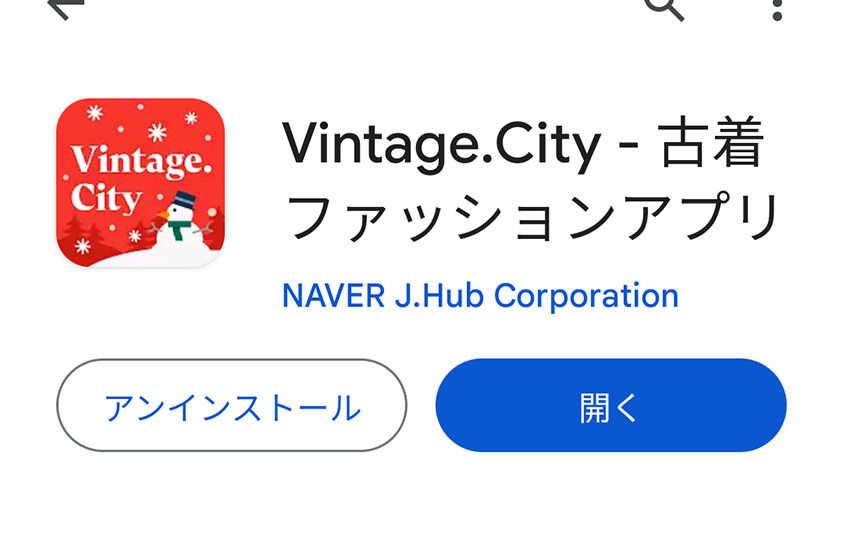Open the three-dot overflow menu

(x=777, y=8)
